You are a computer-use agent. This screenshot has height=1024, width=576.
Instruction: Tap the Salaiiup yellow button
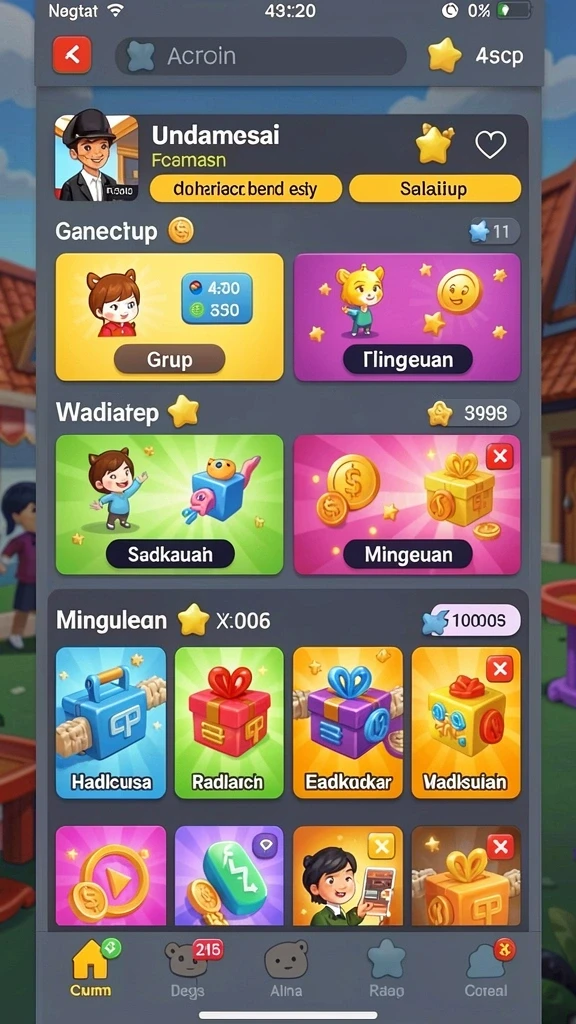pos(435,189)
